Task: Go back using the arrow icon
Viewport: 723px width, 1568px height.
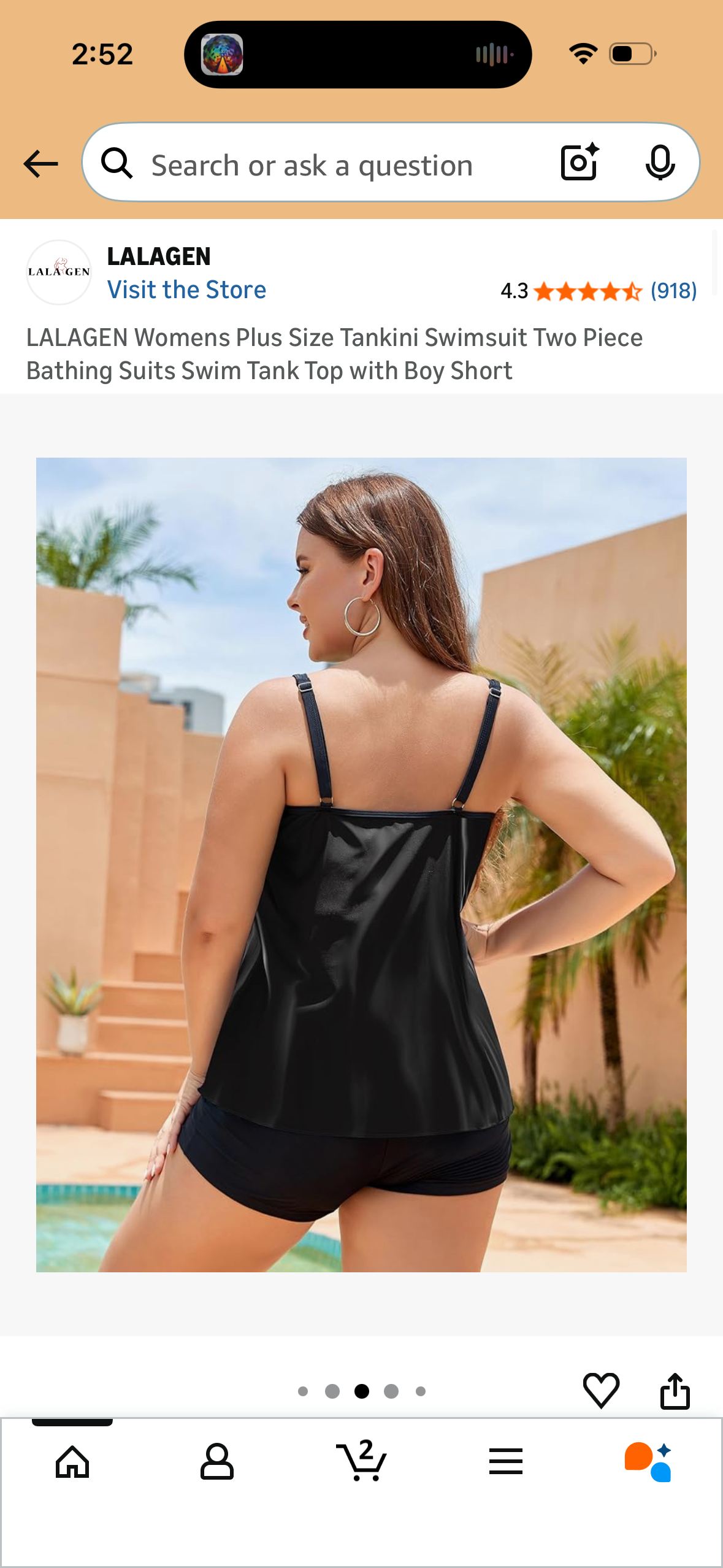Action: (x=40, y=164)
